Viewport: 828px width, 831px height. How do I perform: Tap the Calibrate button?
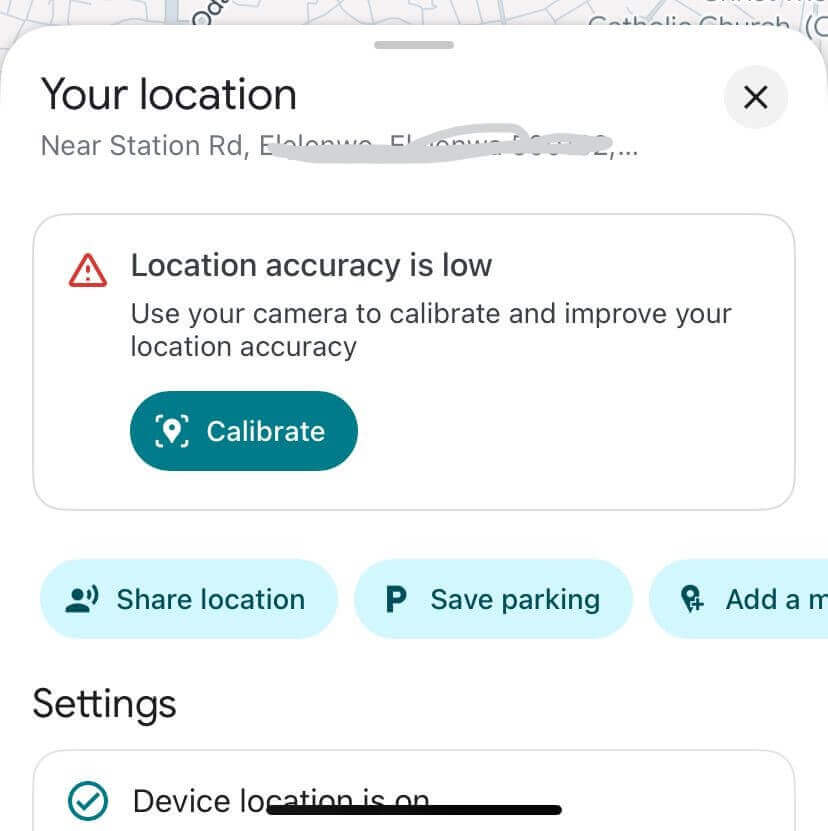point(243,431)
